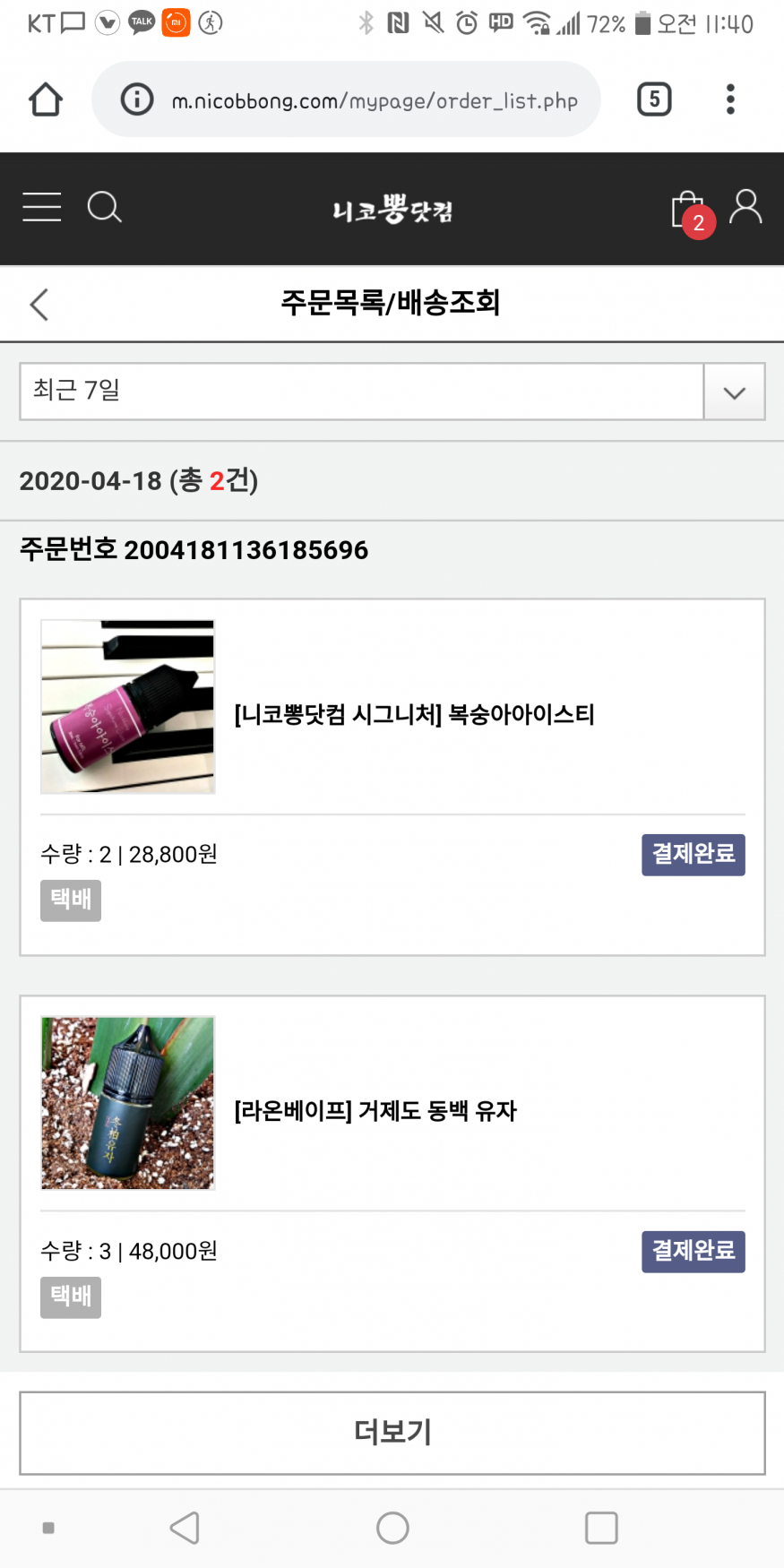Tap the system back button
The width and height of the screenshot is (784, 1568).
point(185,1528)
